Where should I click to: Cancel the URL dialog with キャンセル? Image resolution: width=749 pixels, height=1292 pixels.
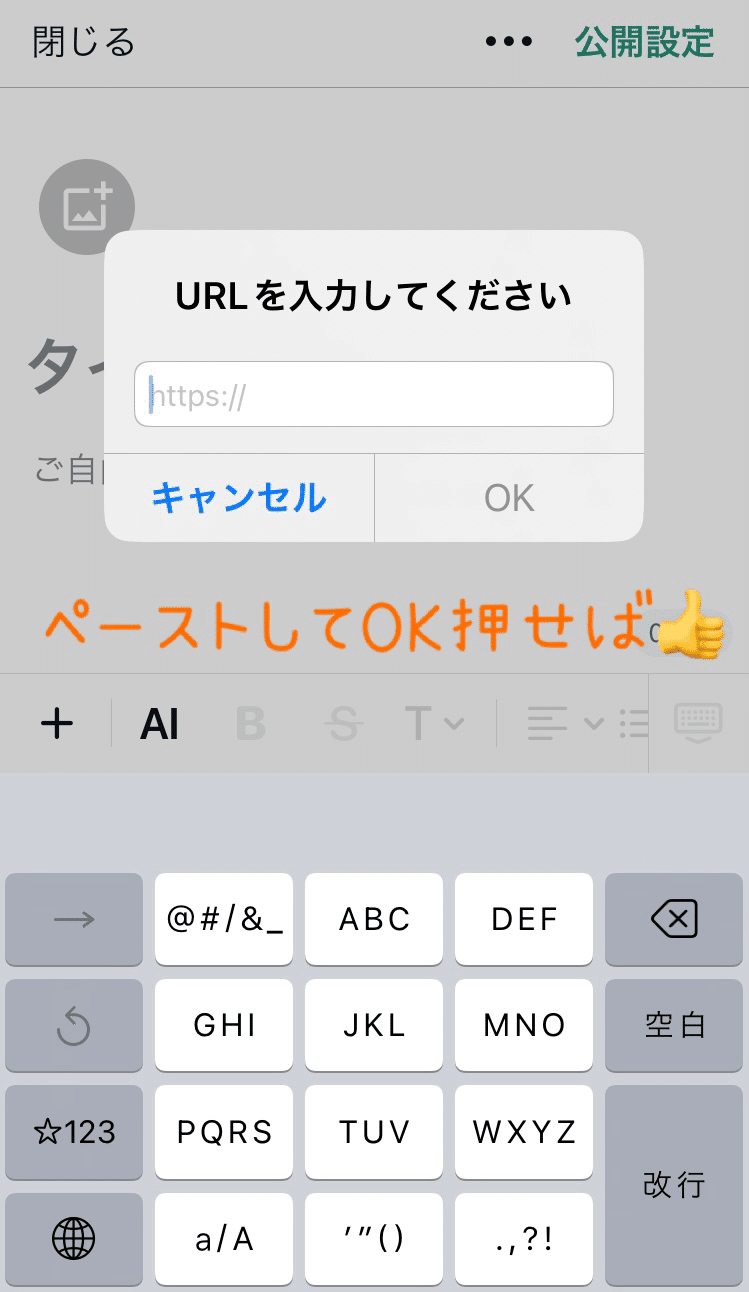click(x=239, y=498)
